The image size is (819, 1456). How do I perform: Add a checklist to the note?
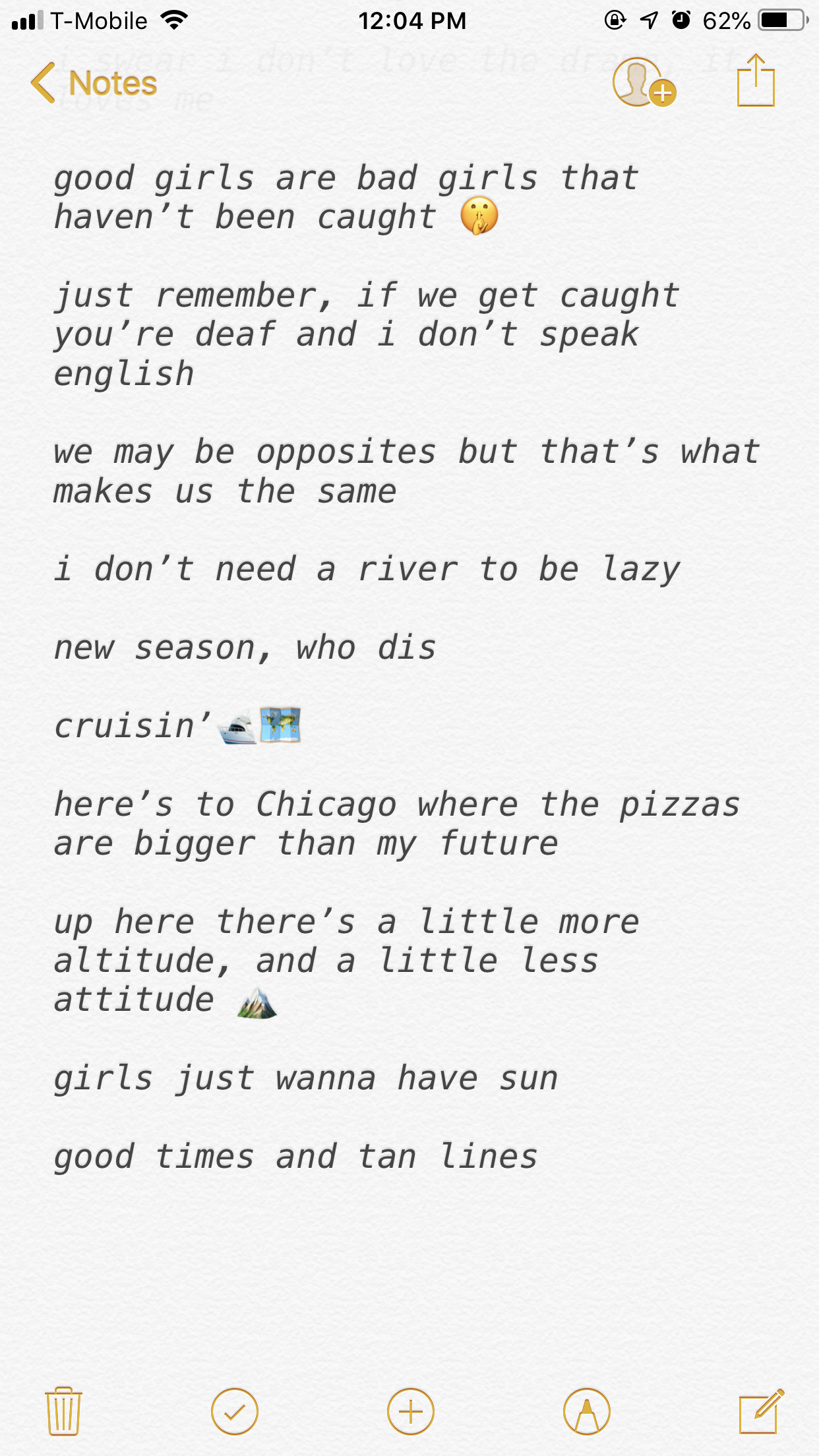(x=234, y=1411)
